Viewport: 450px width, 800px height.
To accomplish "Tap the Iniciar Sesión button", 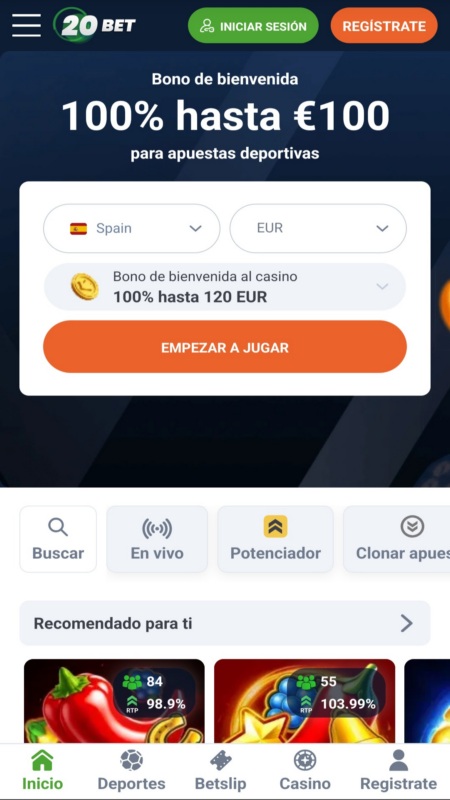I will (x=253, y=26).
